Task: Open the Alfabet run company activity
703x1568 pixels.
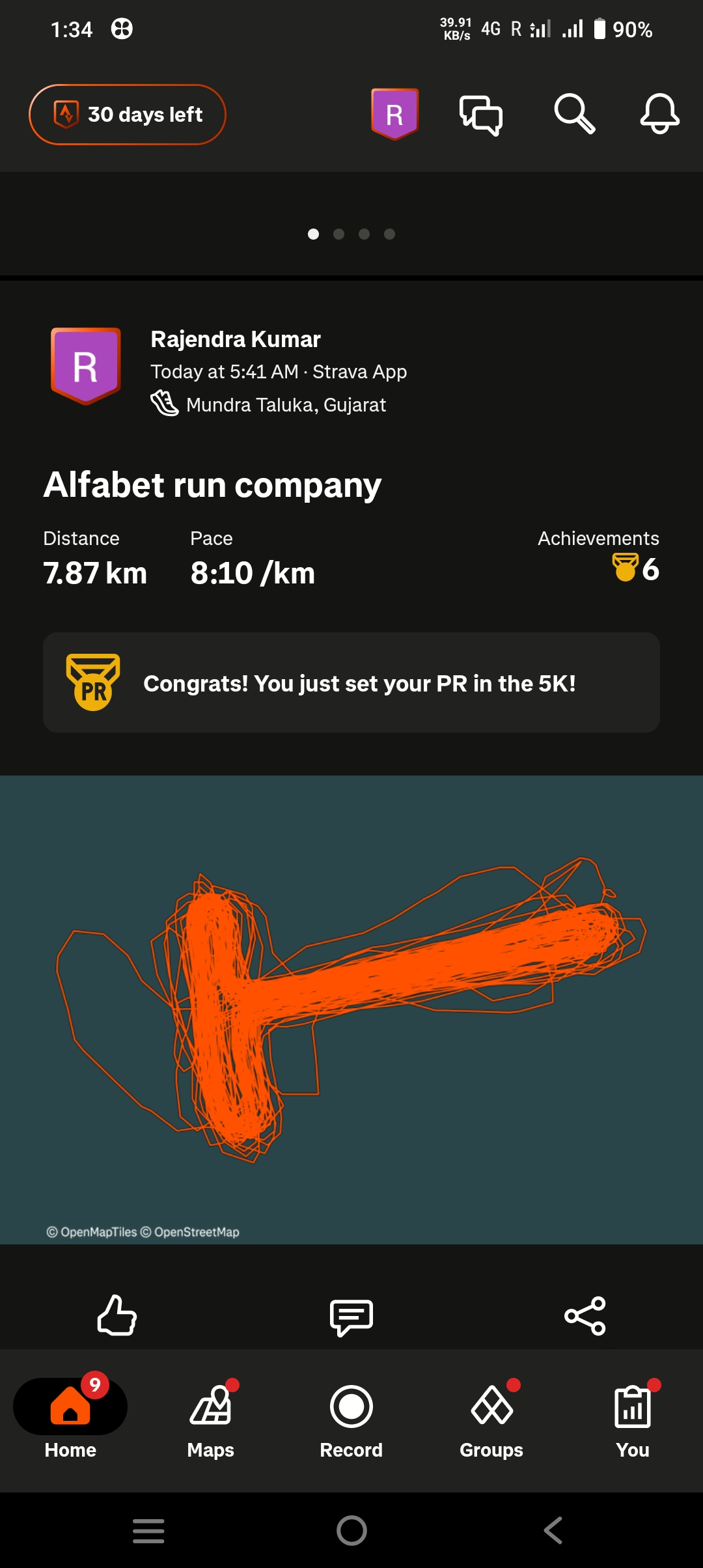Action: 212,485
